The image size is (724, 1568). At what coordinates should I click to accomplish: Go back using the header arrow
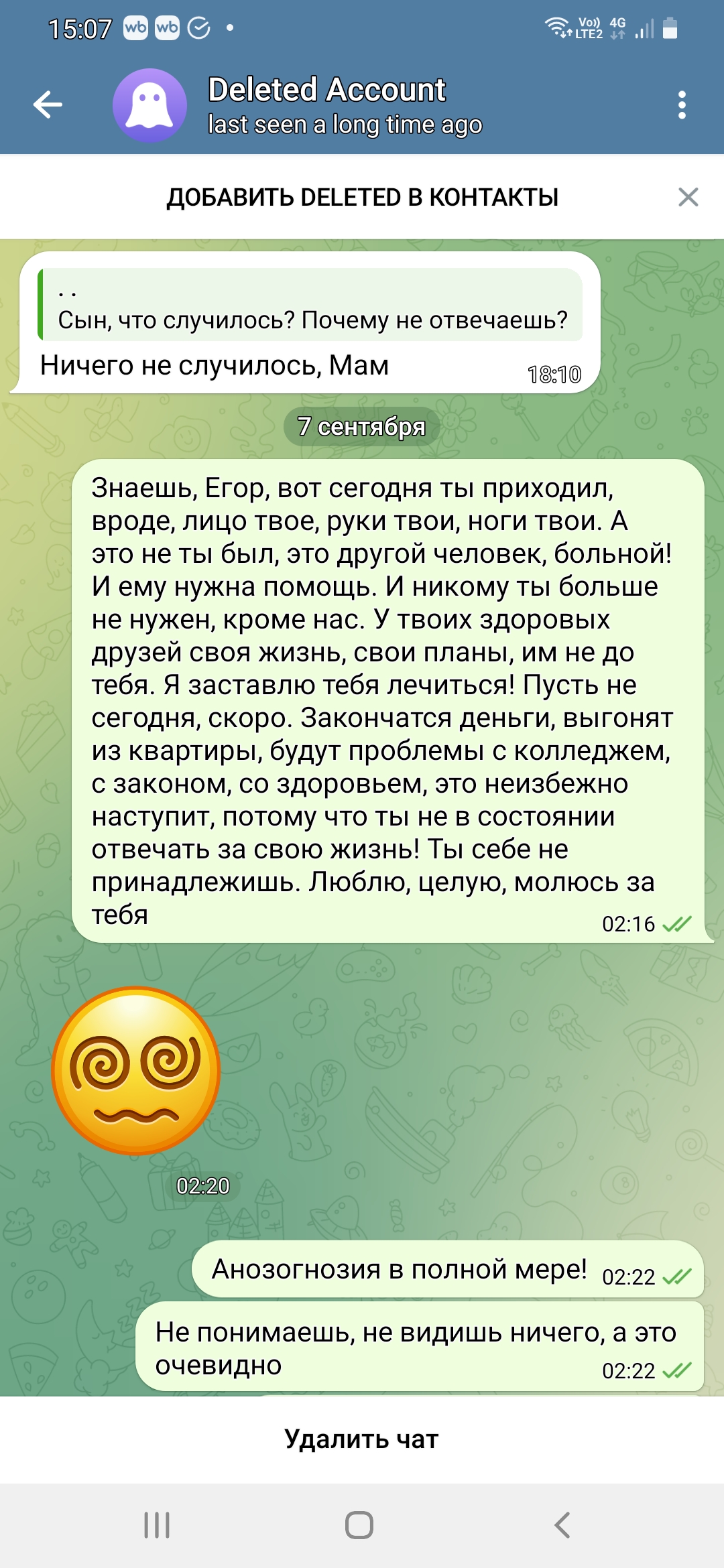point(48,105)
